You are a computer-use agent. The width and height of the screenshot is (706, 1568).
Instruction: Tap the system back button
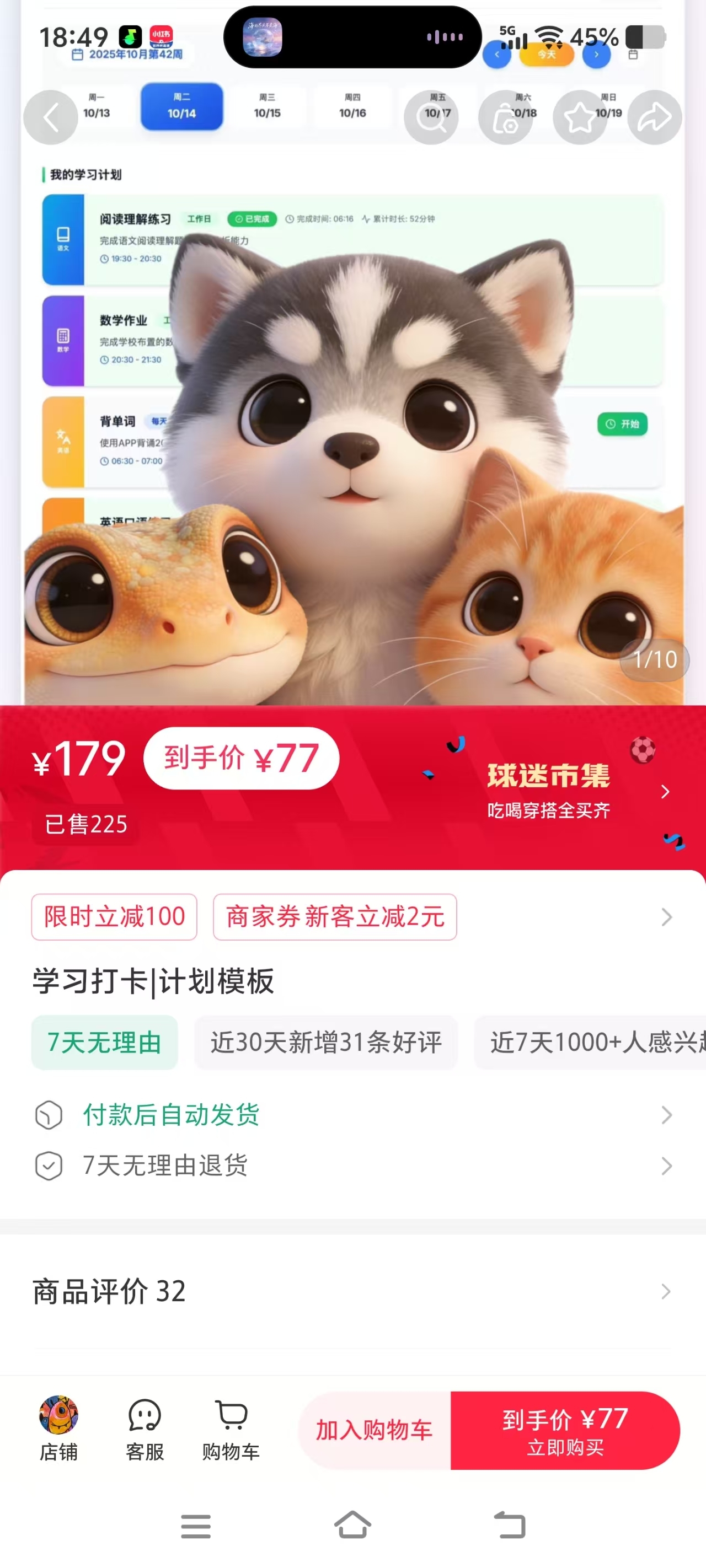click(509, 1525)
